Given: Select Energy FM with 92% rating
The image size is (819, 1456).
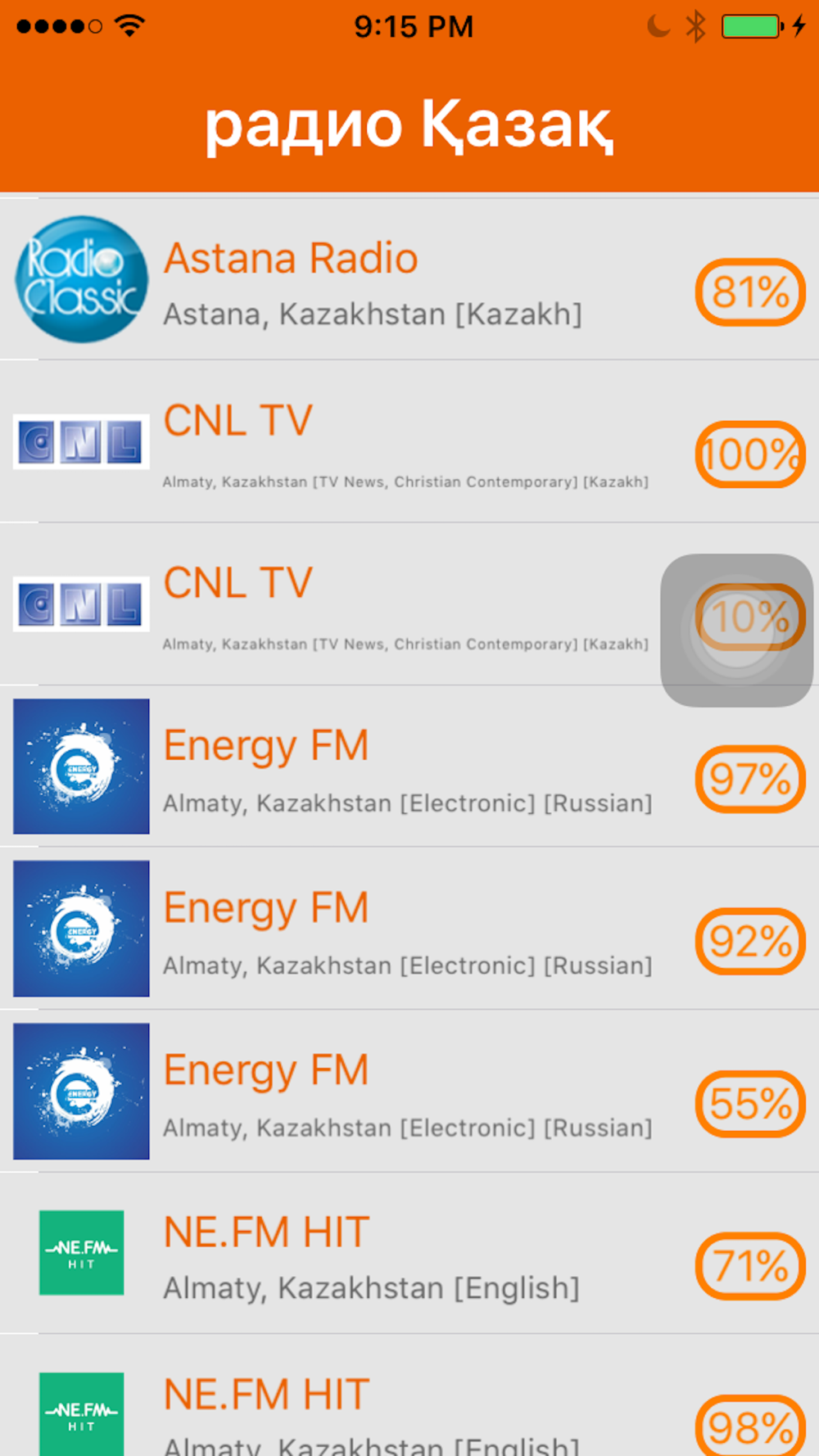Looking at the screenshot, I should [409, 928].
